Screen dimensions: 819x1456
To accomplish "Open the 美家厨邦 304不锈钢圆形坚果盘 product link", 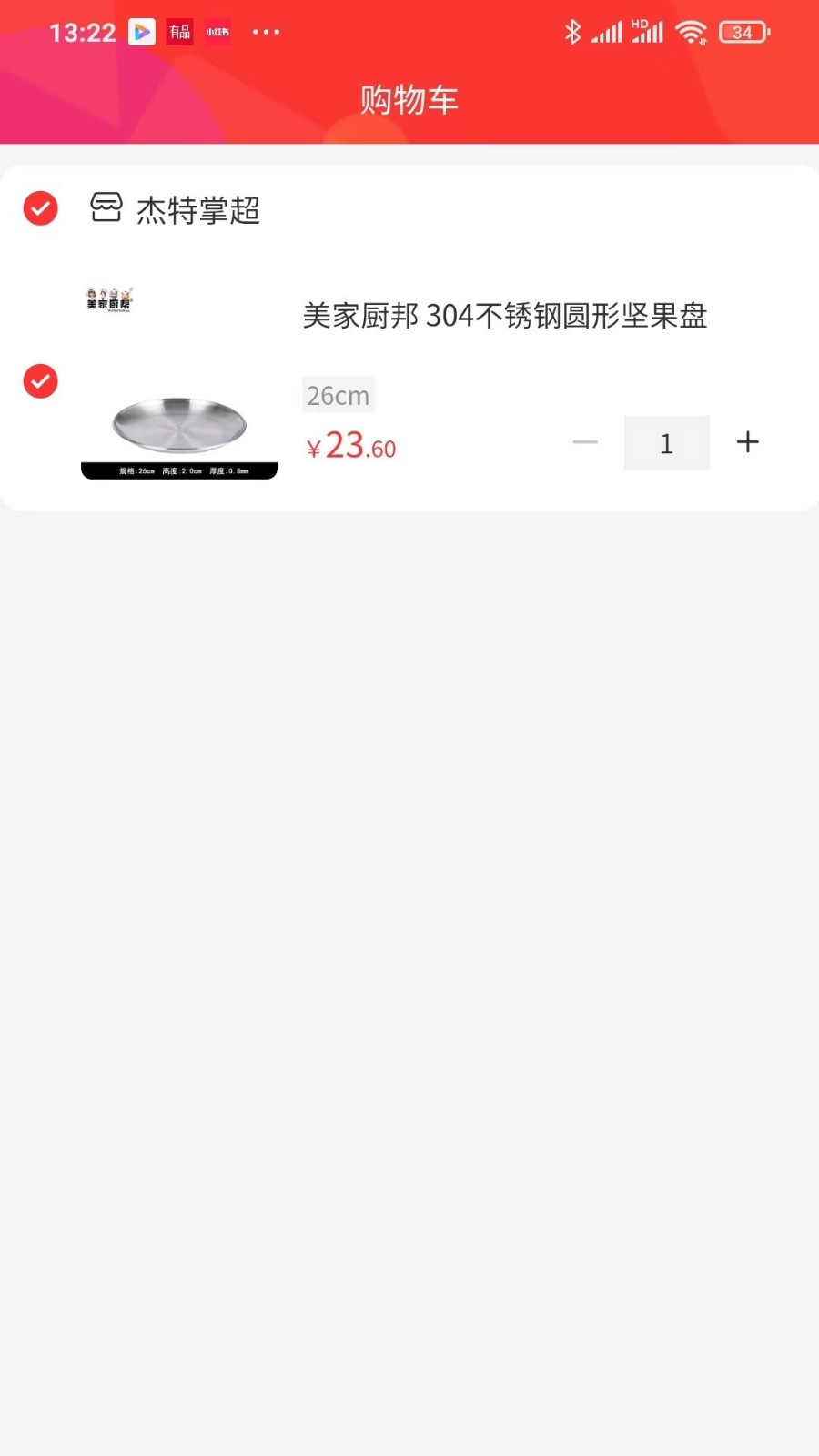I will coord(506,316).
